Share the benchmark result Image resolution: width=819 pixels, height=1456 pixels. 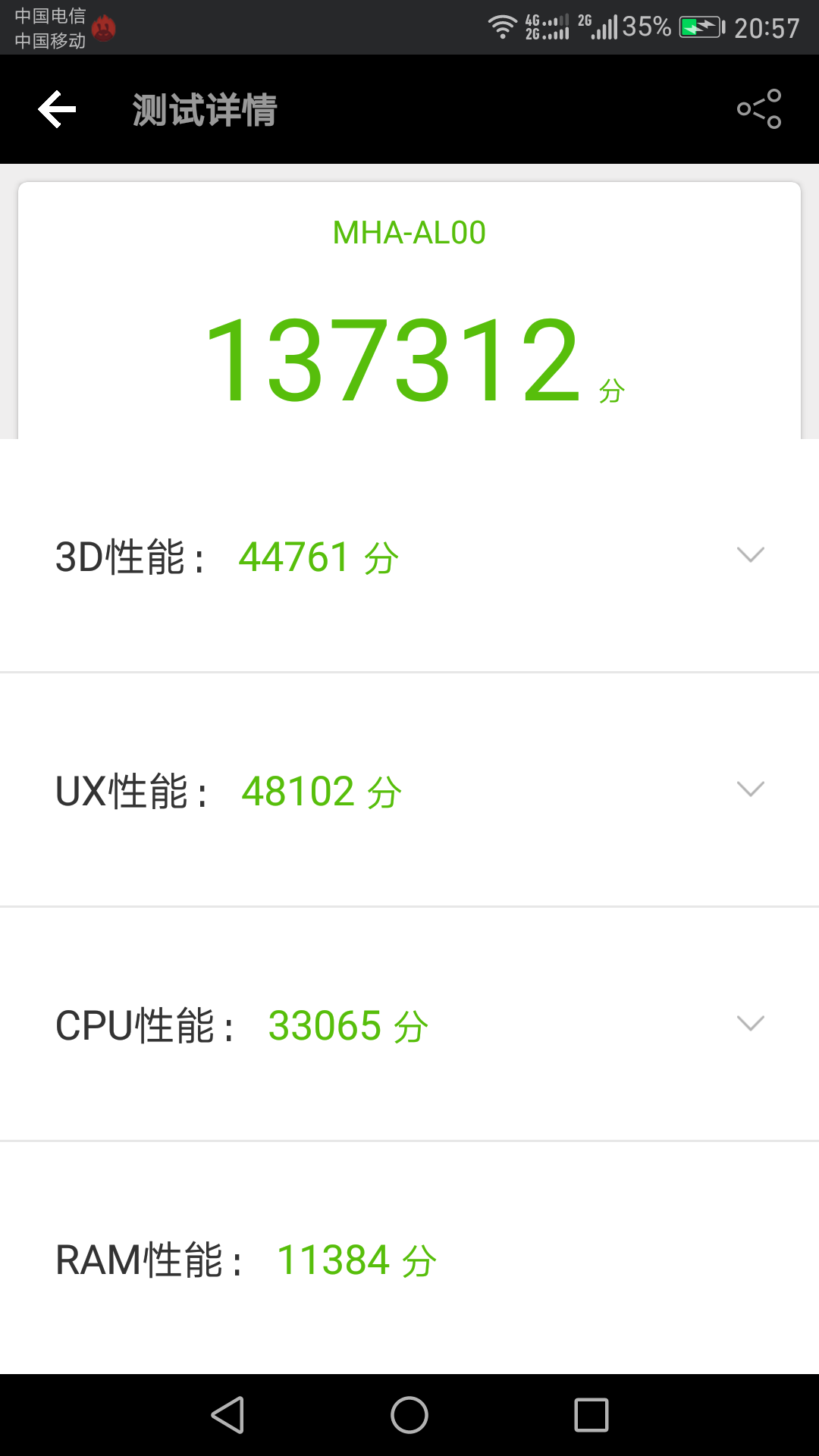[x=759, y=109]
